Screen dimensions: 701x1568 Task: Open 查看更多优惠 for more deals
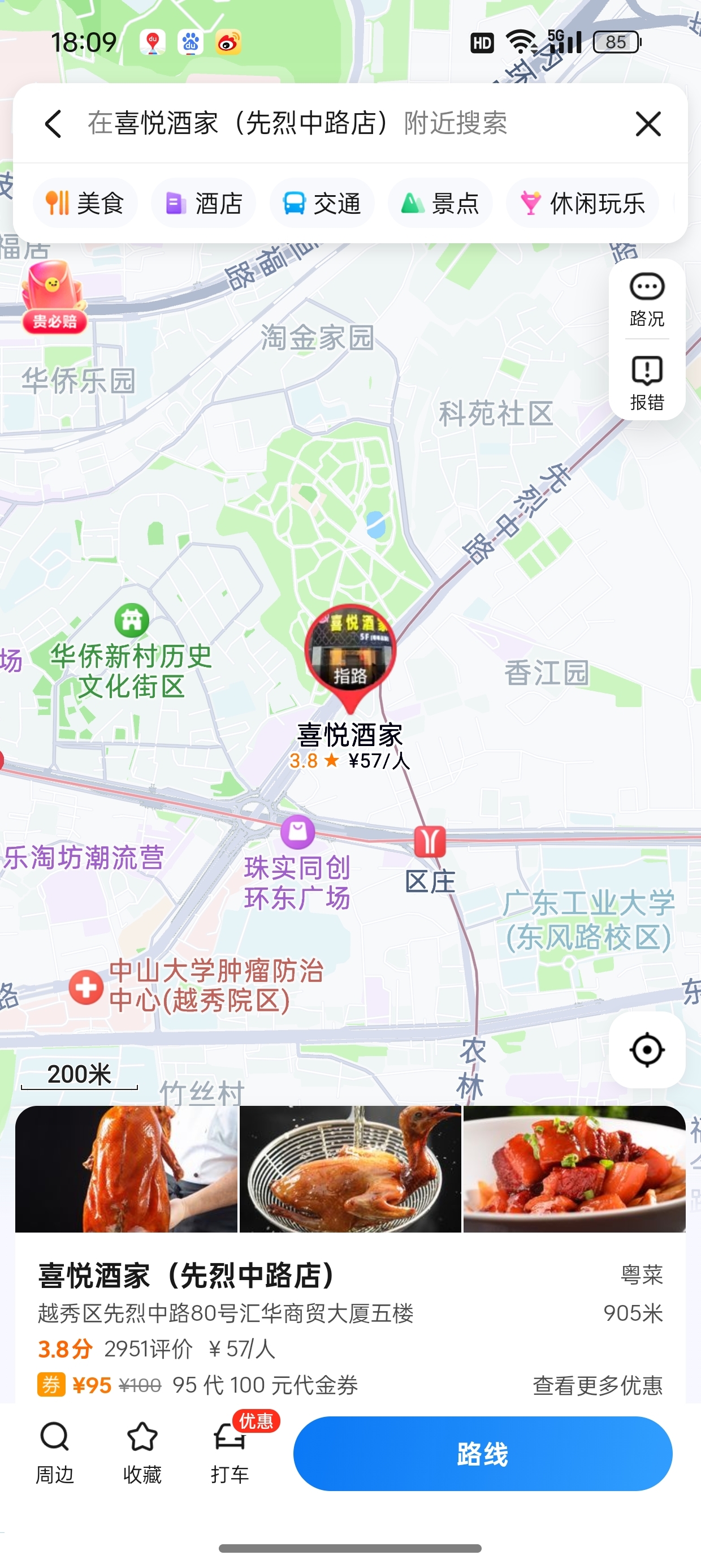[x=598, y=1385]
